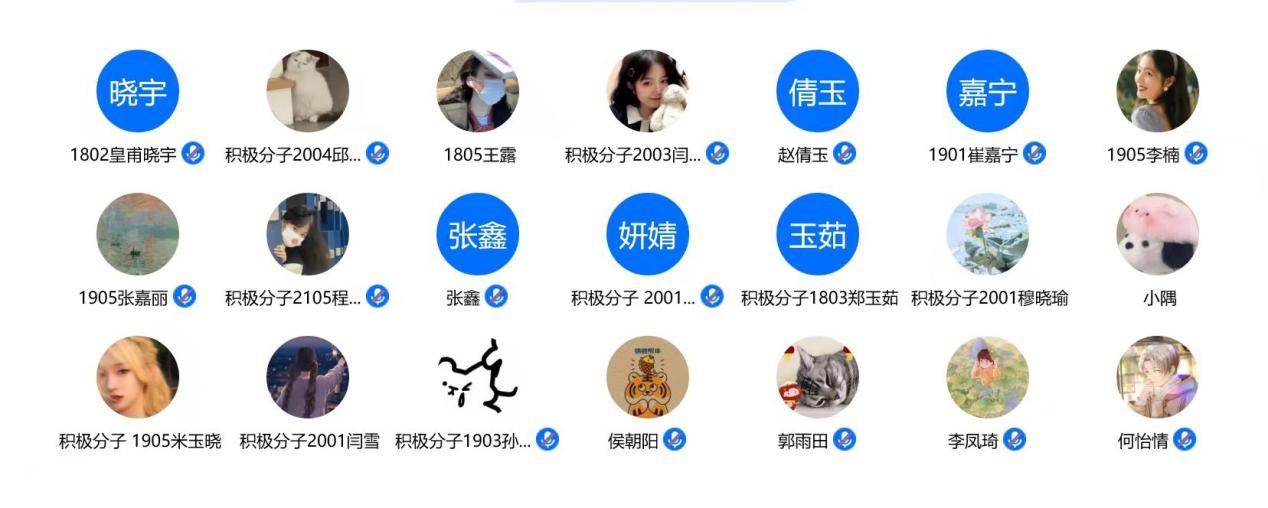Image resolution: width=1268 pixels, height=508 pixels.
Task: Select participant 积极分子2001闫雪
Action: point(308,378)
